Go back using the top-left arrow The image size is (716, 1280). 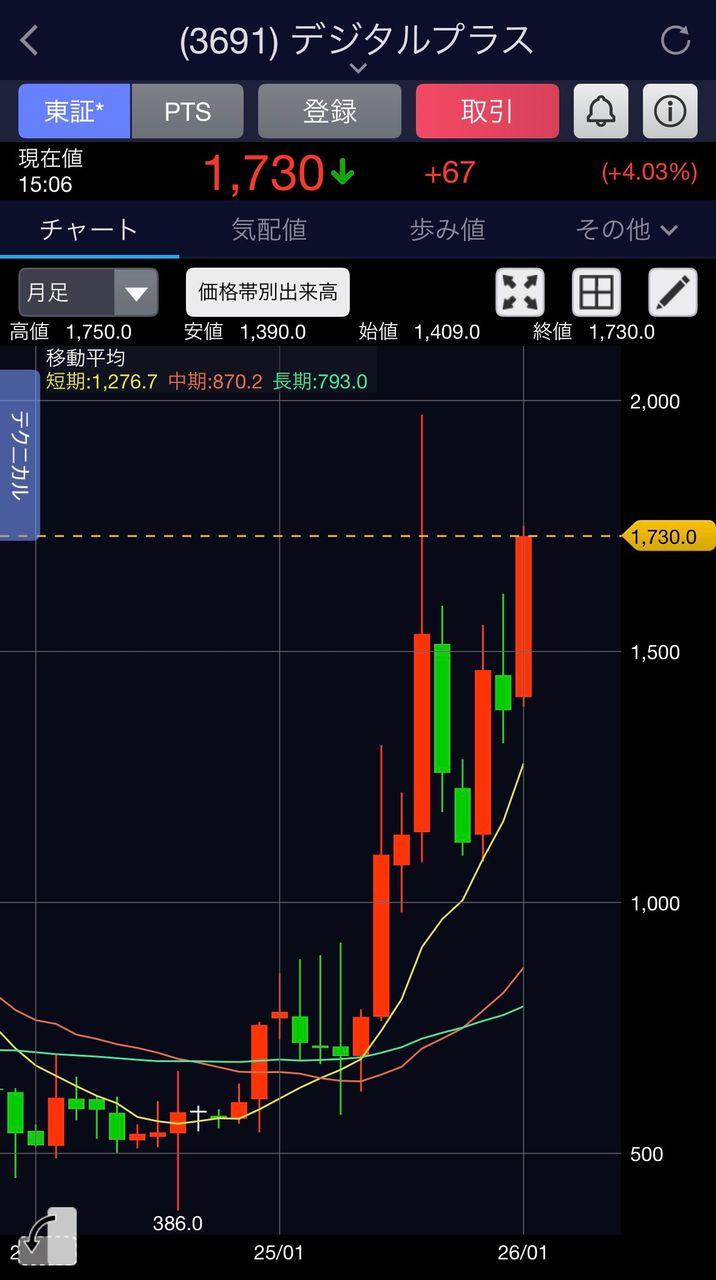[x=29, y=41]
